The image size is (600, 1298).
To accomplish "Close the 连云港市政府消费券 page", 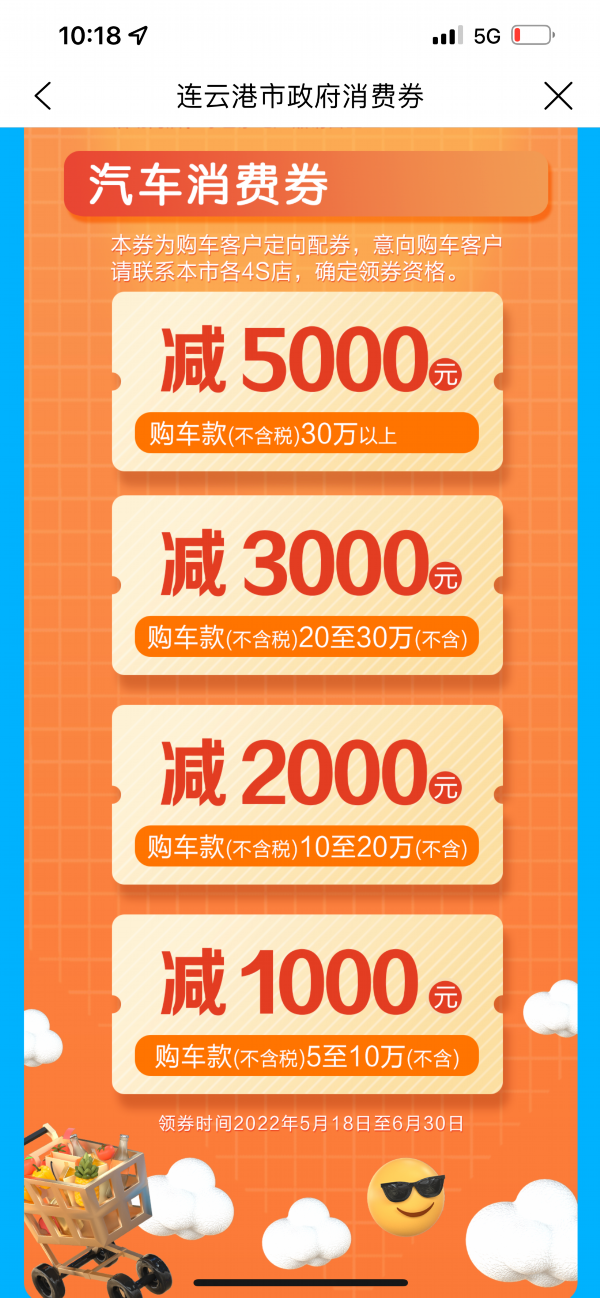I will 557,96.
